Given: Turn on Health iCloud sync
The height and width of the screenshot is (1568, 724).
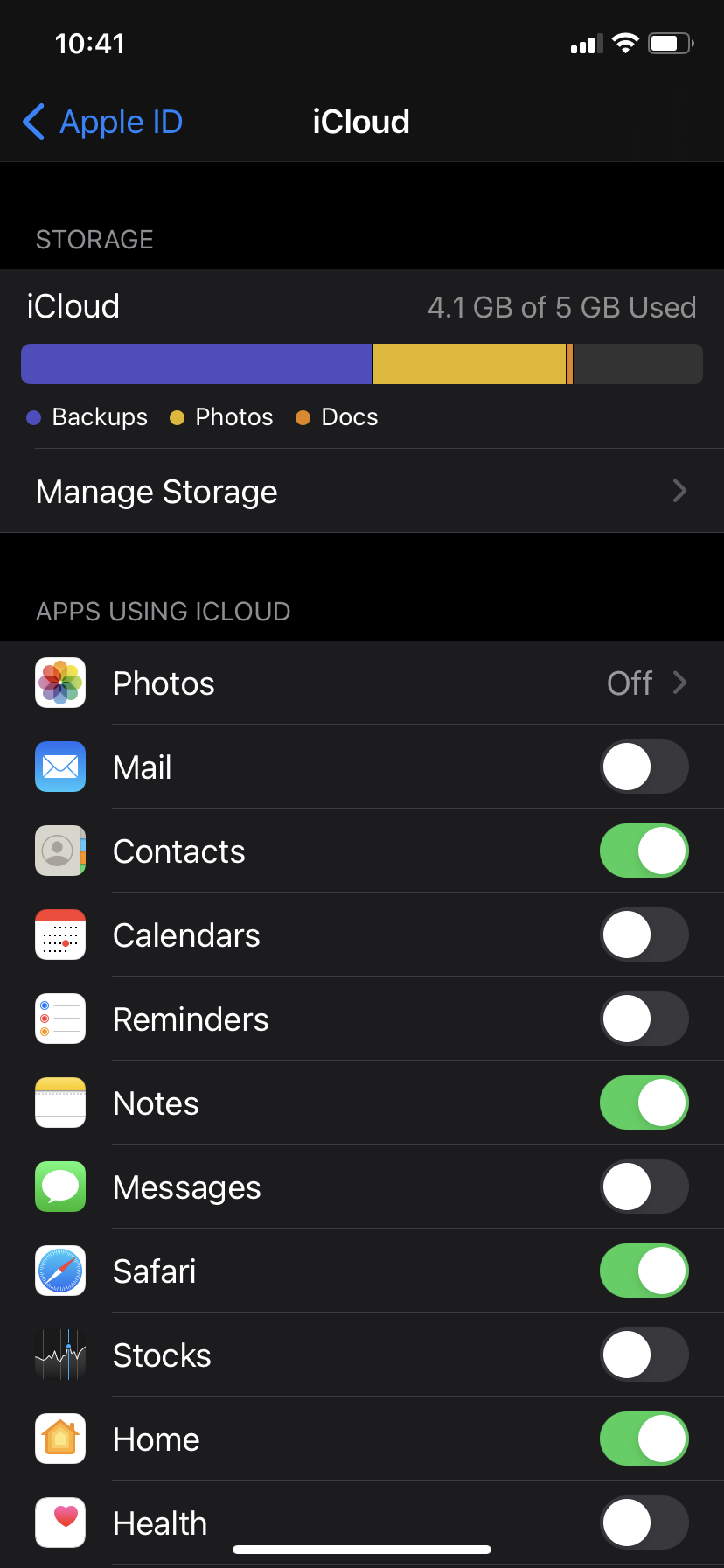Looking at the screenshot, I should pyautogui.click(x=644, y=1523).
